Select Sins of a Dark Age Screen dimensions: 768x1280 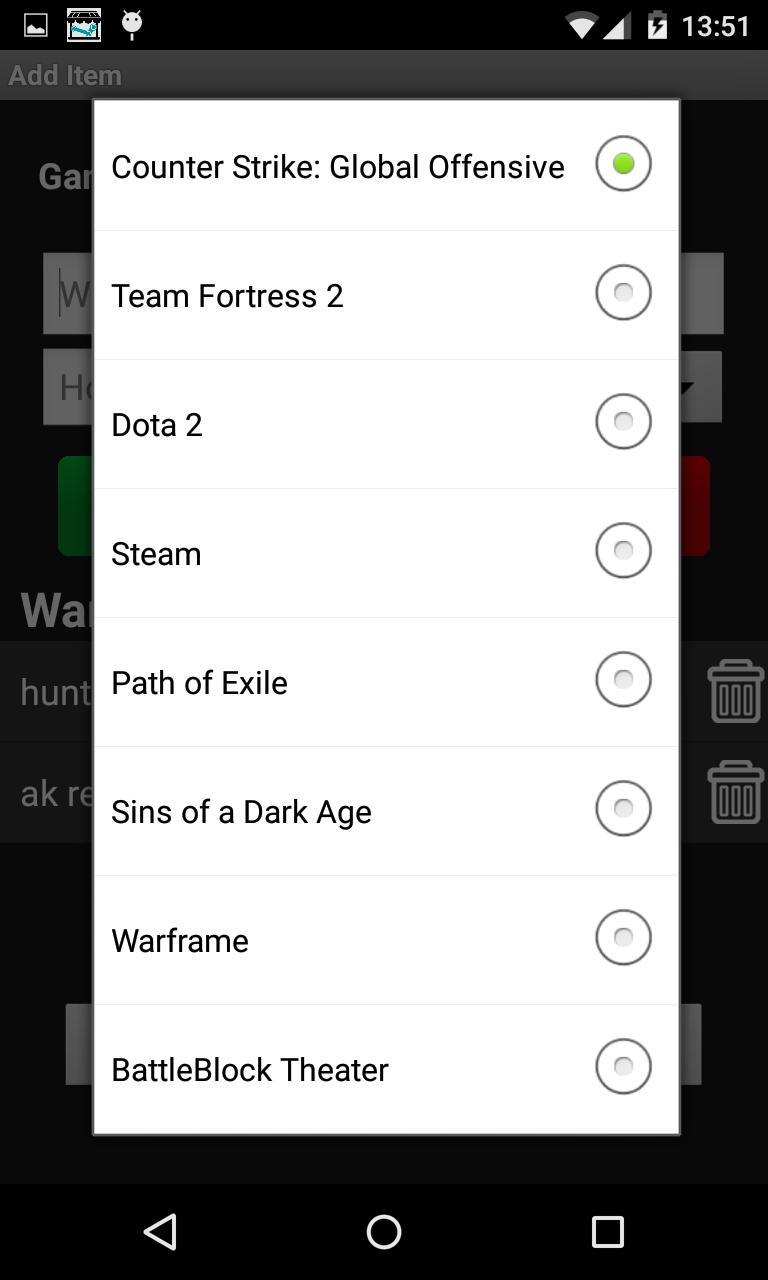tap(385, 811)
